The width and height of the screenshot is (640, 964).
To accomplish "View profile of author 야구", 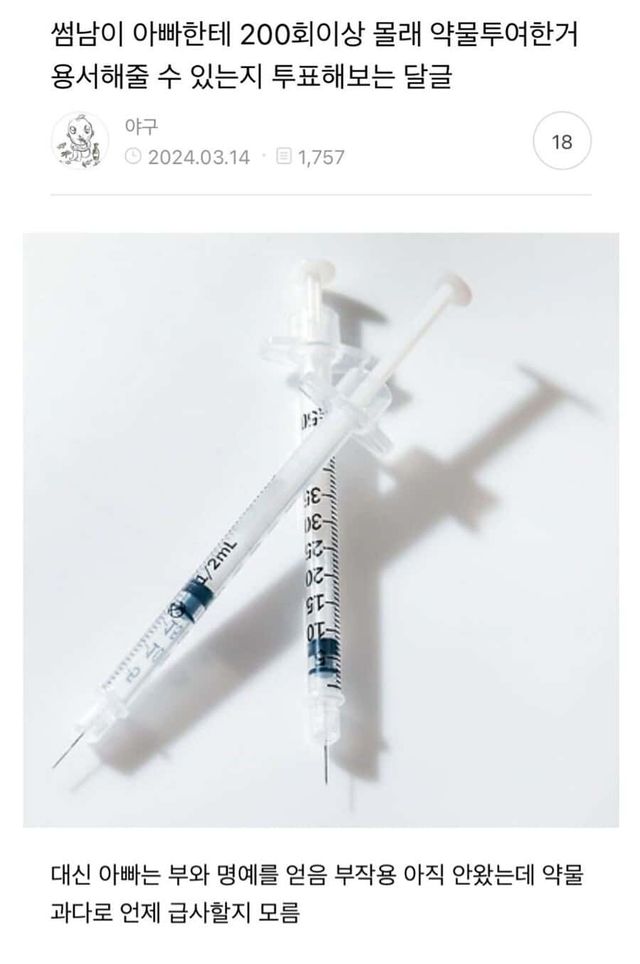I will (x=79, y=141).
